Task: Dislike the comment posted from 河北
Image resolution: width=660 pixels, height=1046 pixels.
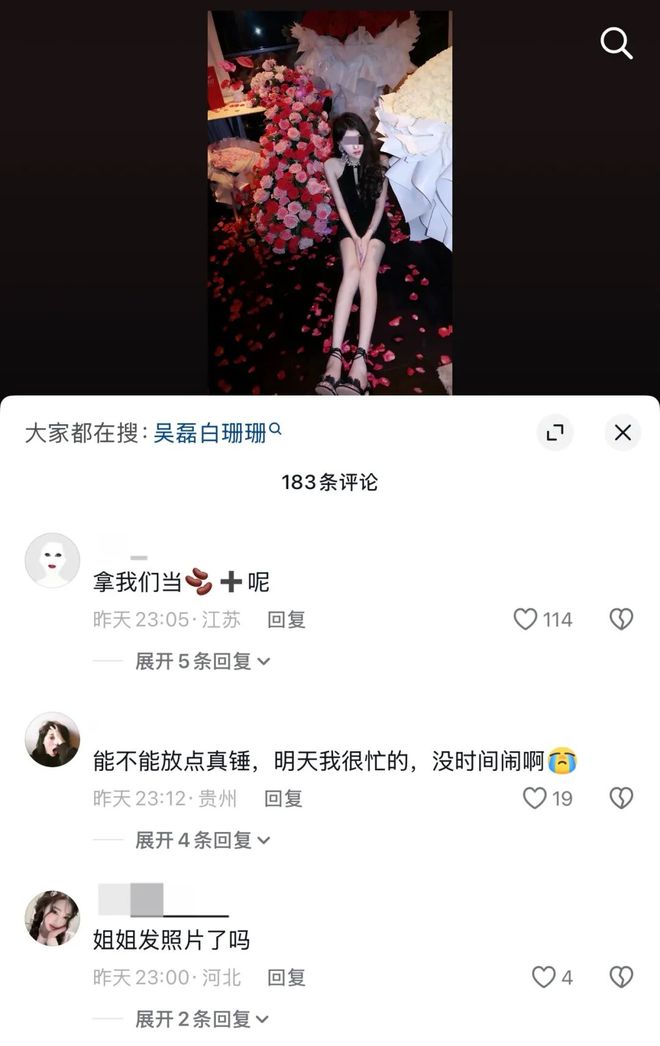Action: 621,977
